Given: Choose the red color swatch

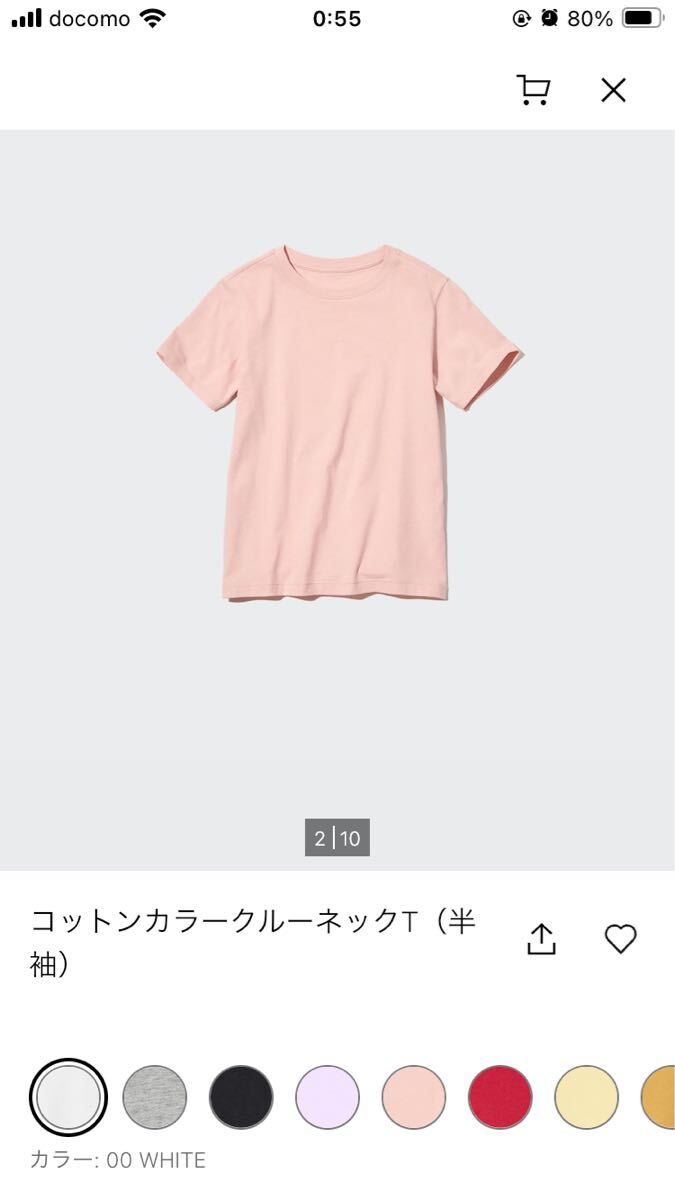Looking at the screenshot, I should coord(500,1097).
